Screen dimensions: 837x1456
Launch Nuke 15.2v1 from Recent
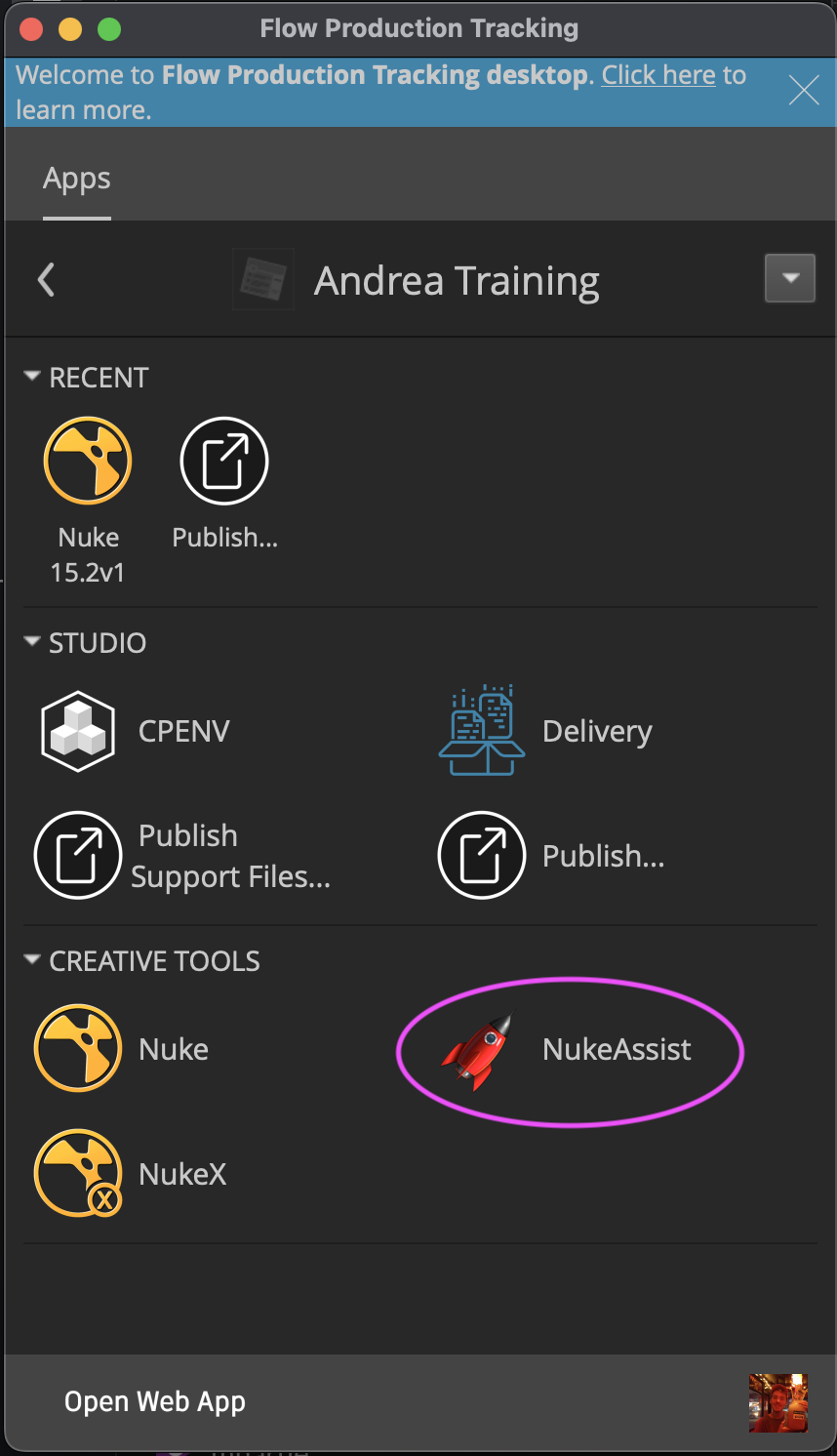[88, 461]
